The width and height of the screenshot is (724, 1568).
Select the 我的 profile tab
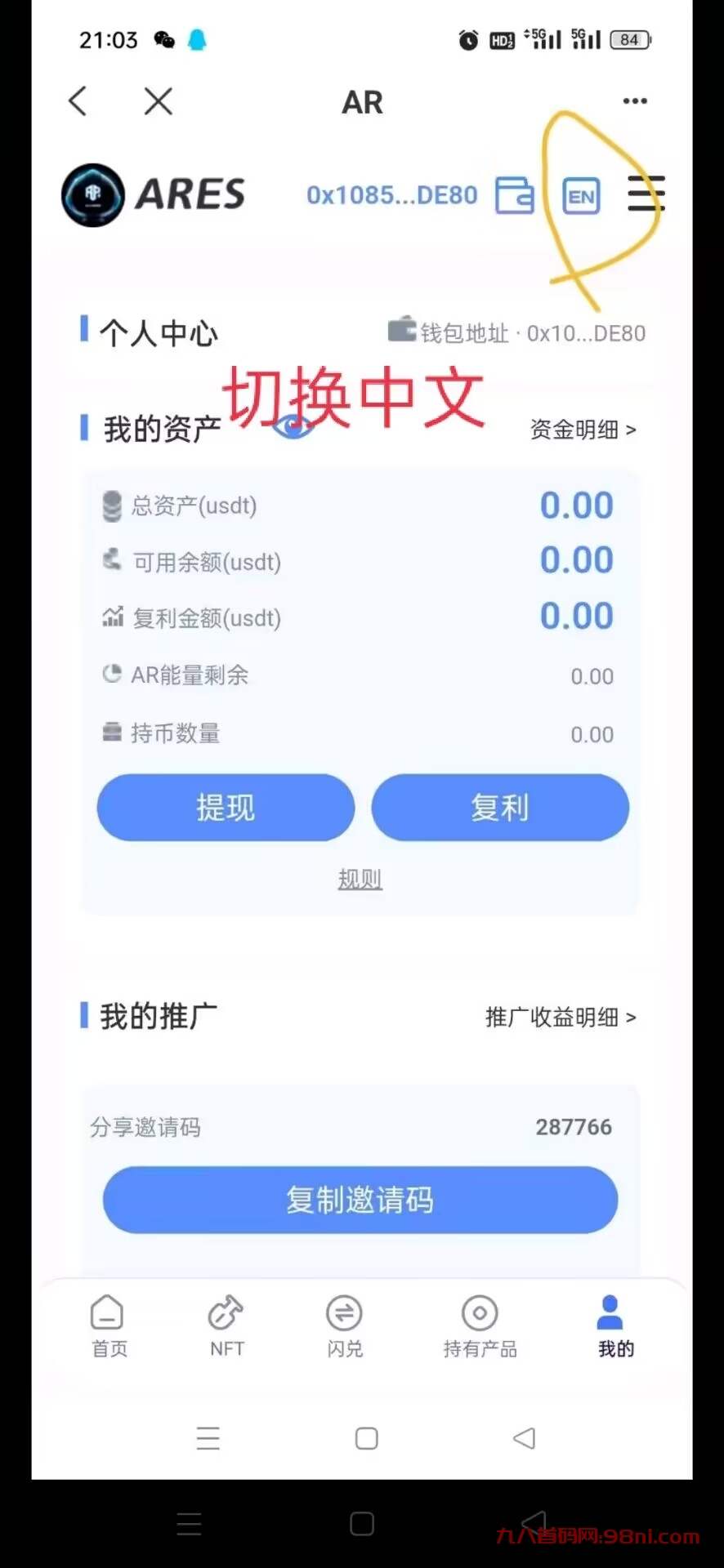pos(614,1325)
